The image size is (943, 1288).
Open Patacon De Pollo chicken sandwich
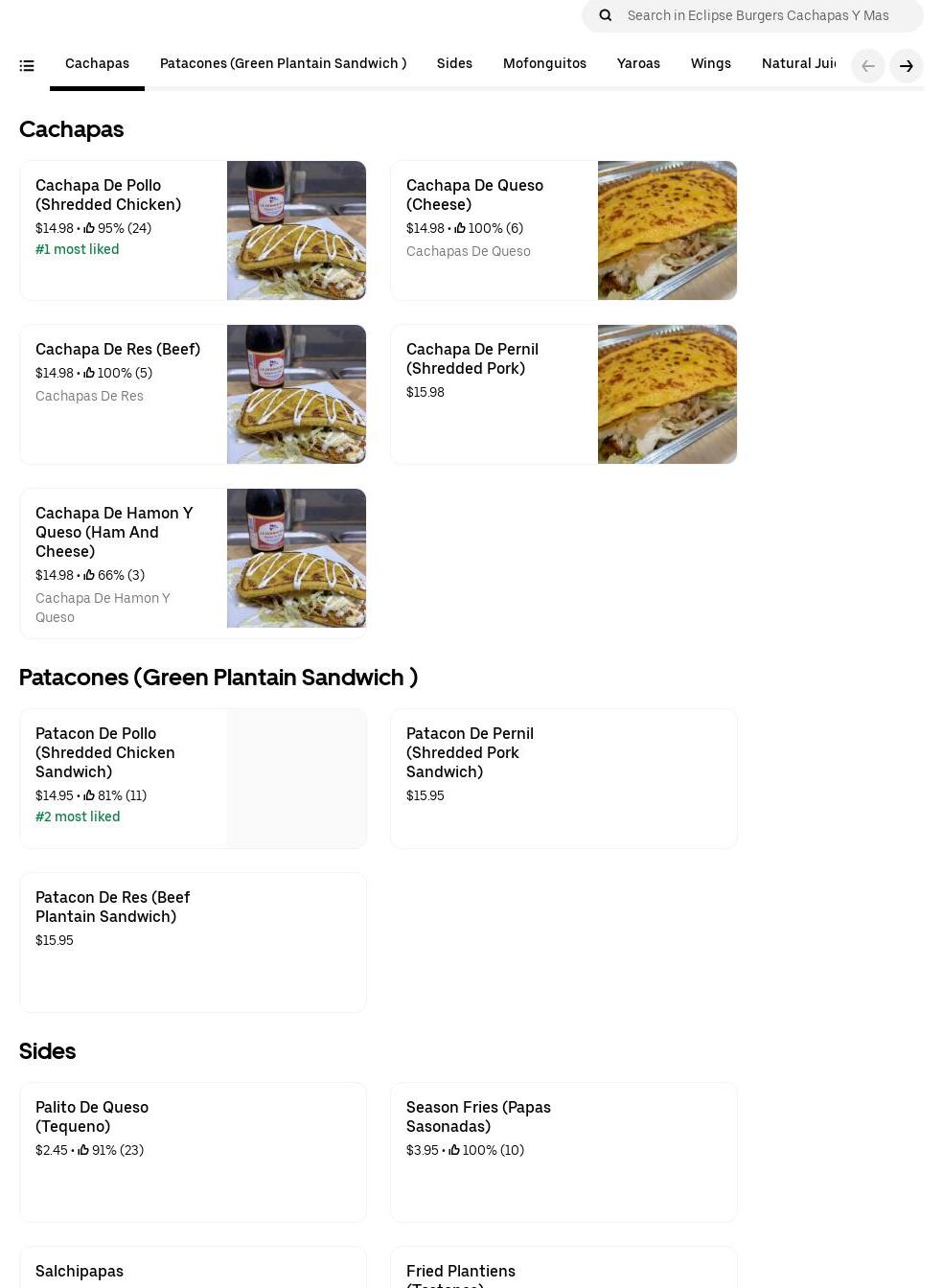click(193, 778)
